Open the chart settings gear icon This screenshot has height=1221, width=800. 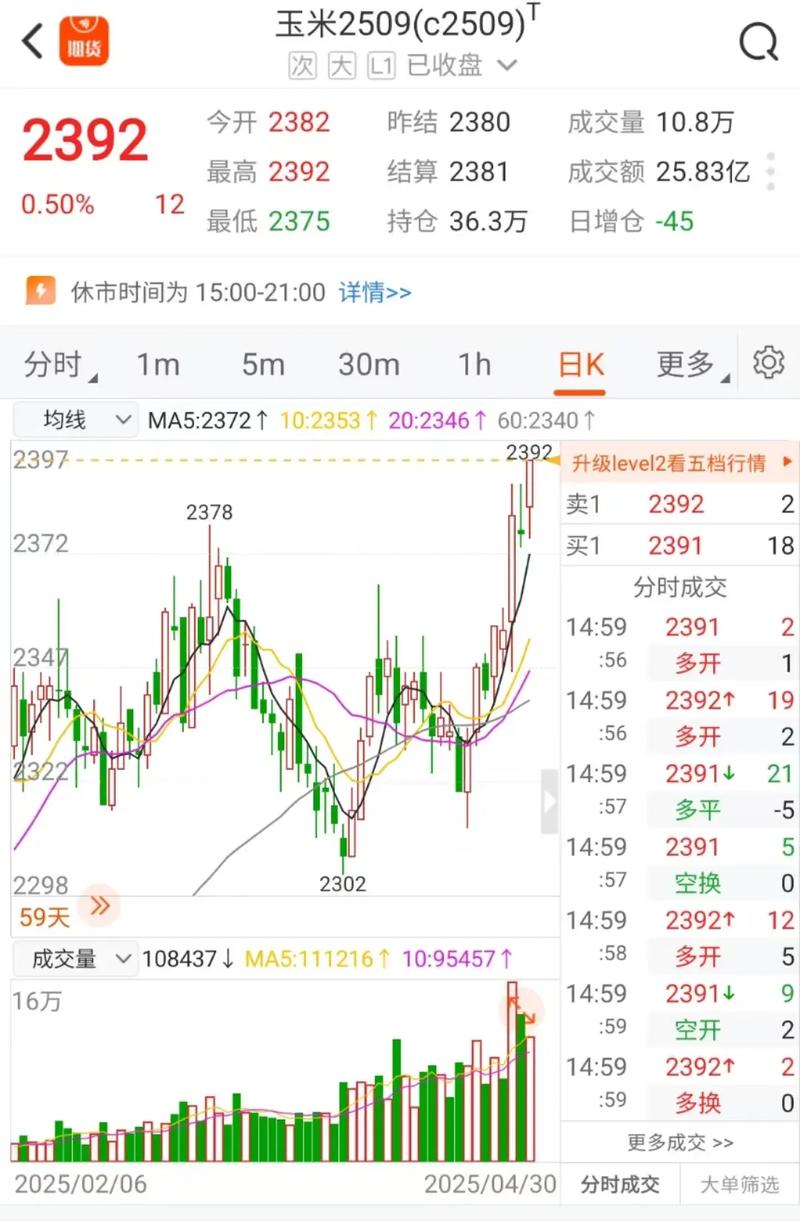pyautogui.click(x=768, y=365)
